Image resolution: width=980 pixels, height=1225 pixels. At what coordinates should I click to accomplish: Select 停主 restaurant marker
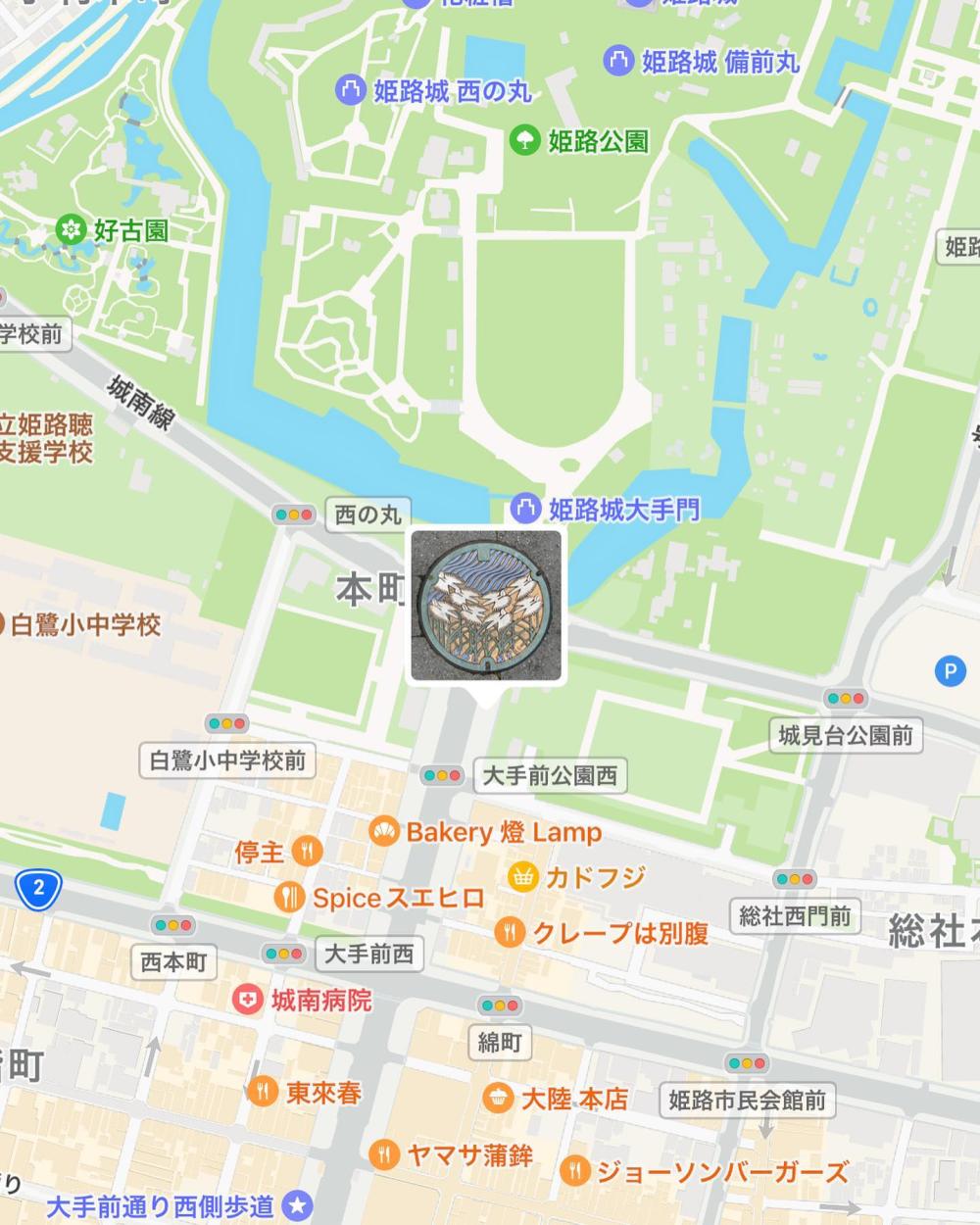click(x=307, y=851)
